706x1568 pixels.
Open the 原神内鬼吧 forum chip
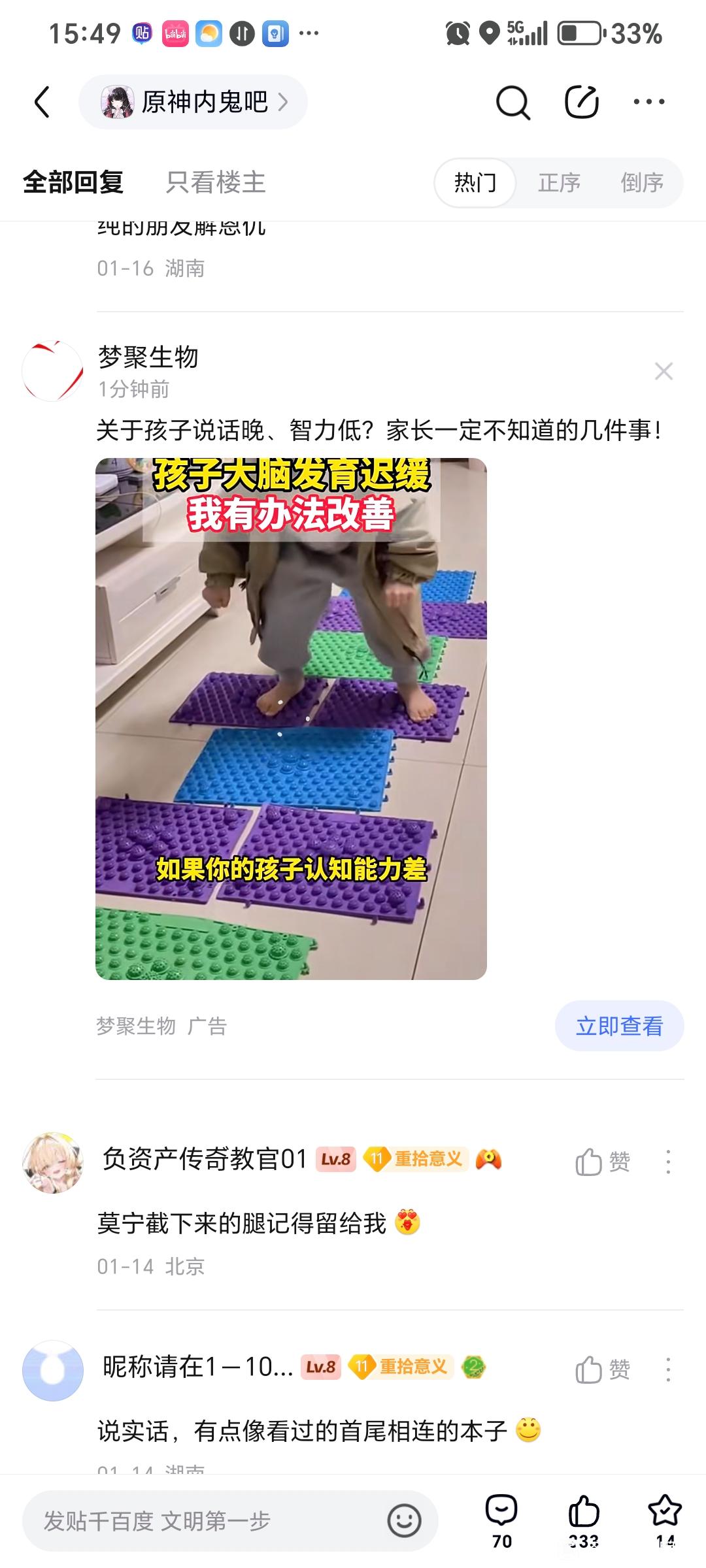point(193,102)
